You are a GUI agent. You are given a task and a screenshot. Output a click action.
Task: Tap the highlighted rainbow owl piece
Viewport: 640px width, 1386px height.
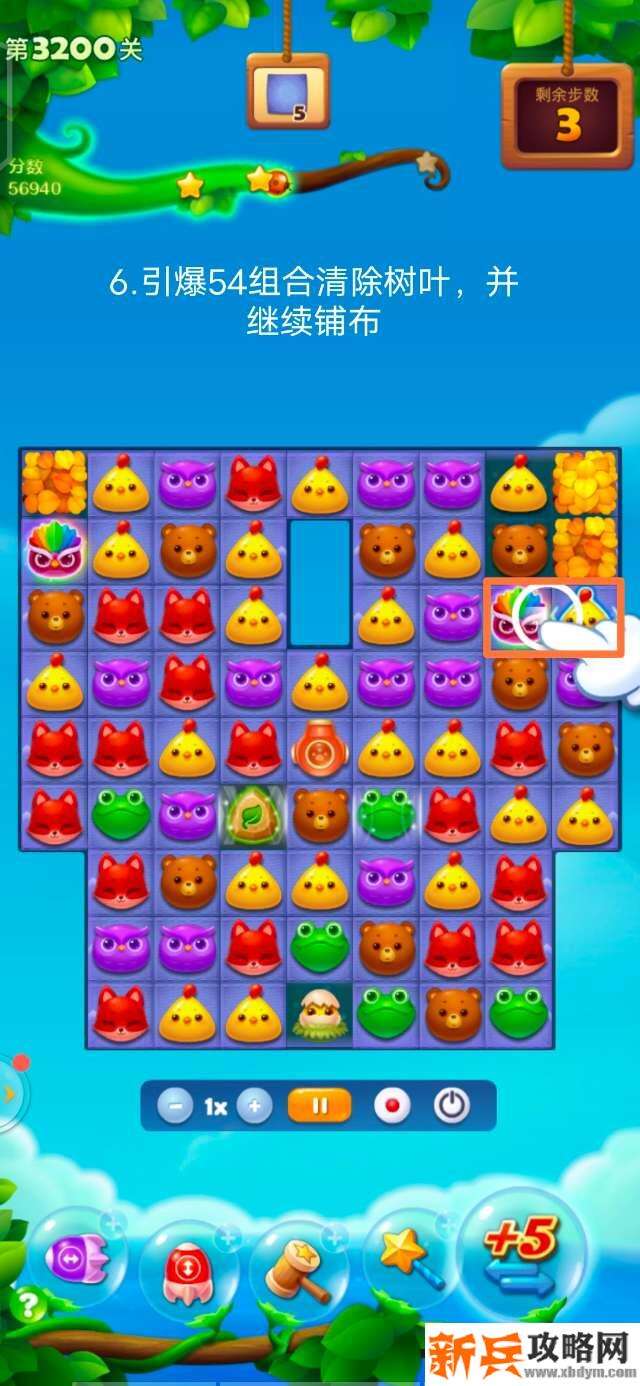(518, 618)
